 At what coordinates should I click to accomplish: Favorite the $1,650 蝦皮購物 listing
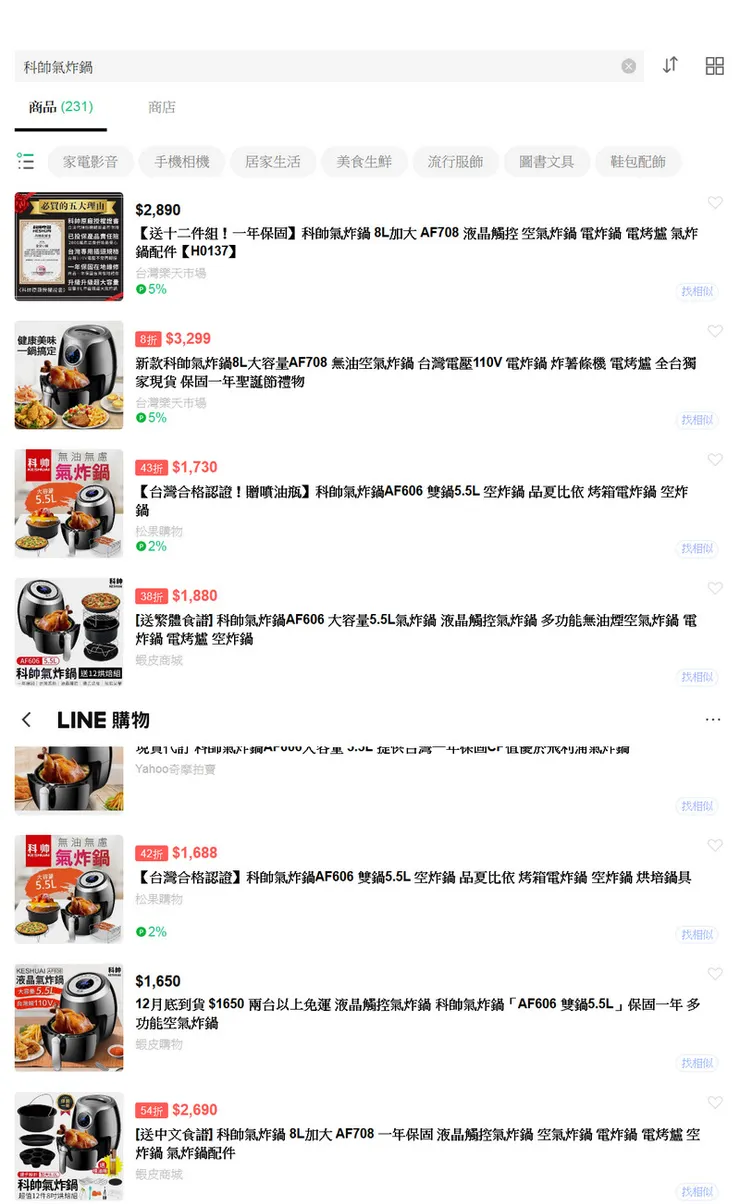point(714,973)
